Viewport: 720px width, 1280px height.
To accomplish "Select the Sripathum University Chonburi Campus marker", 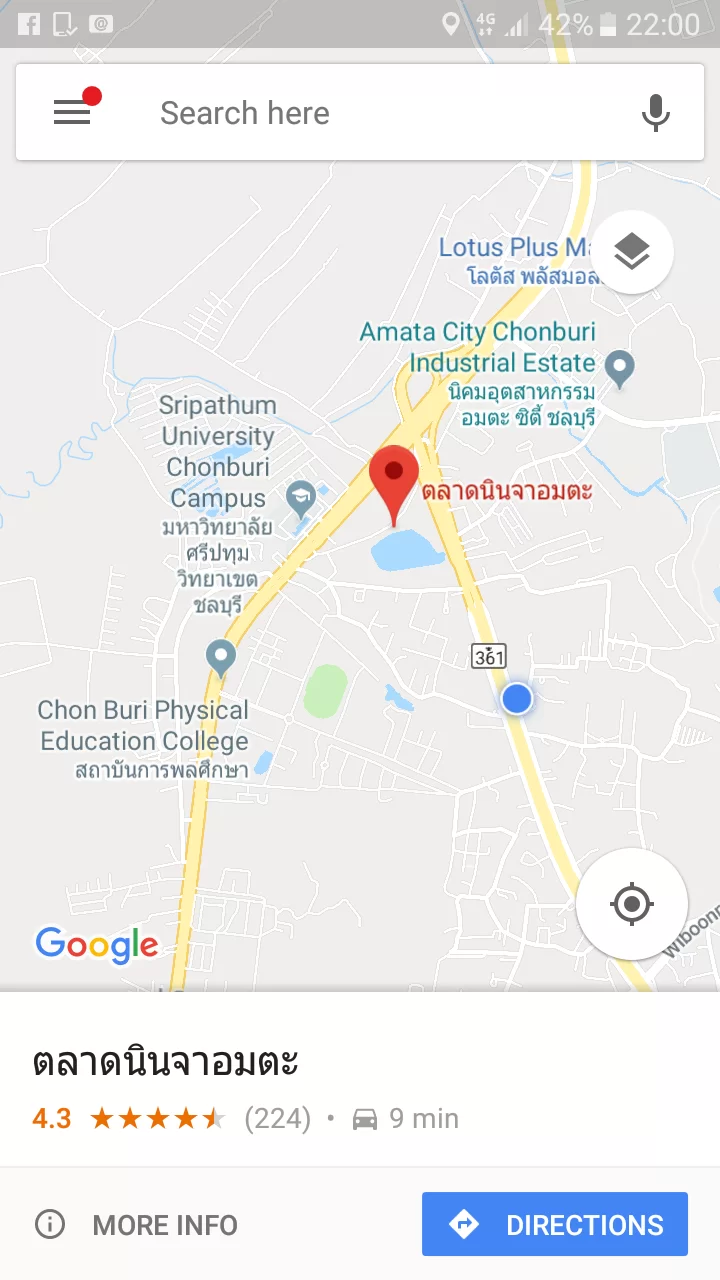I will [x=300, y=496].
